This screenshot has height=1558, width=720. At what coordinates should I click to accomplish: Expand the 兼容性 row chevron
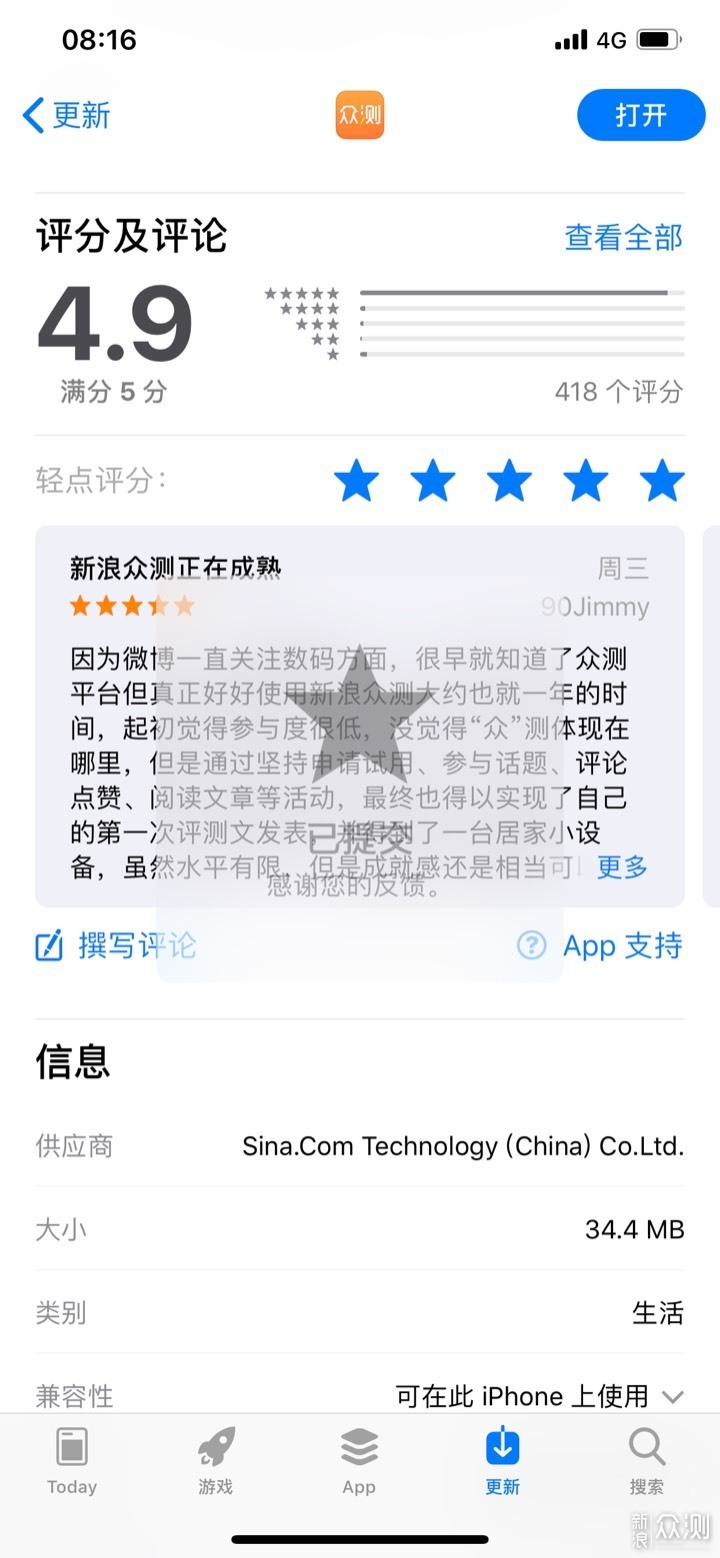673,1396
